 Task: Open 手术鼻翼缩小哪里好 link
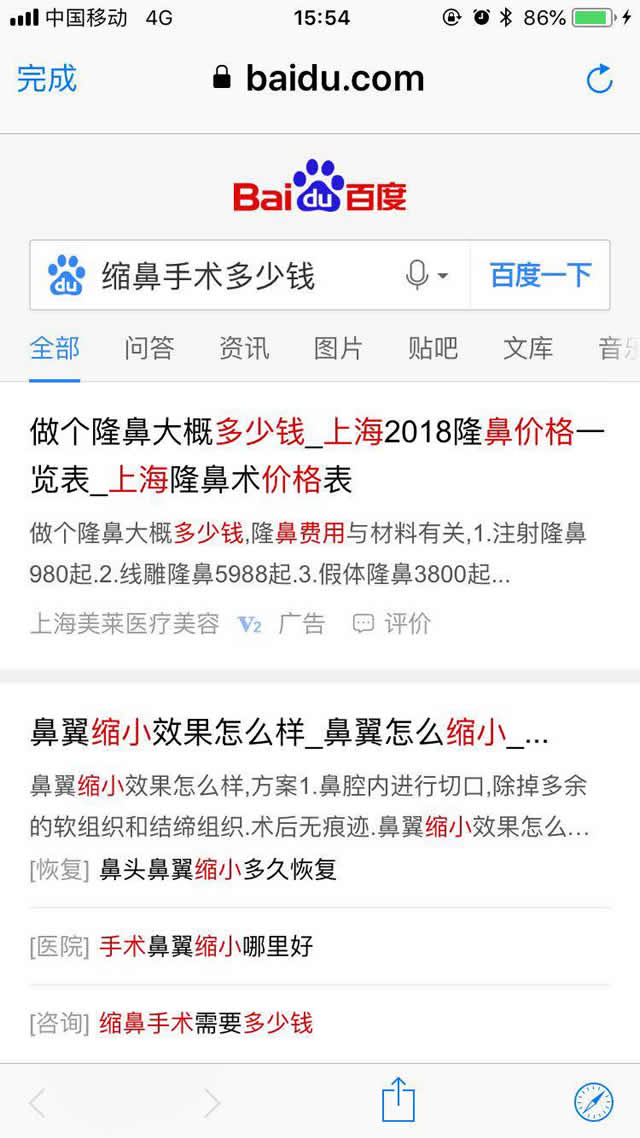pyautogui.click(x=206, y=946)
